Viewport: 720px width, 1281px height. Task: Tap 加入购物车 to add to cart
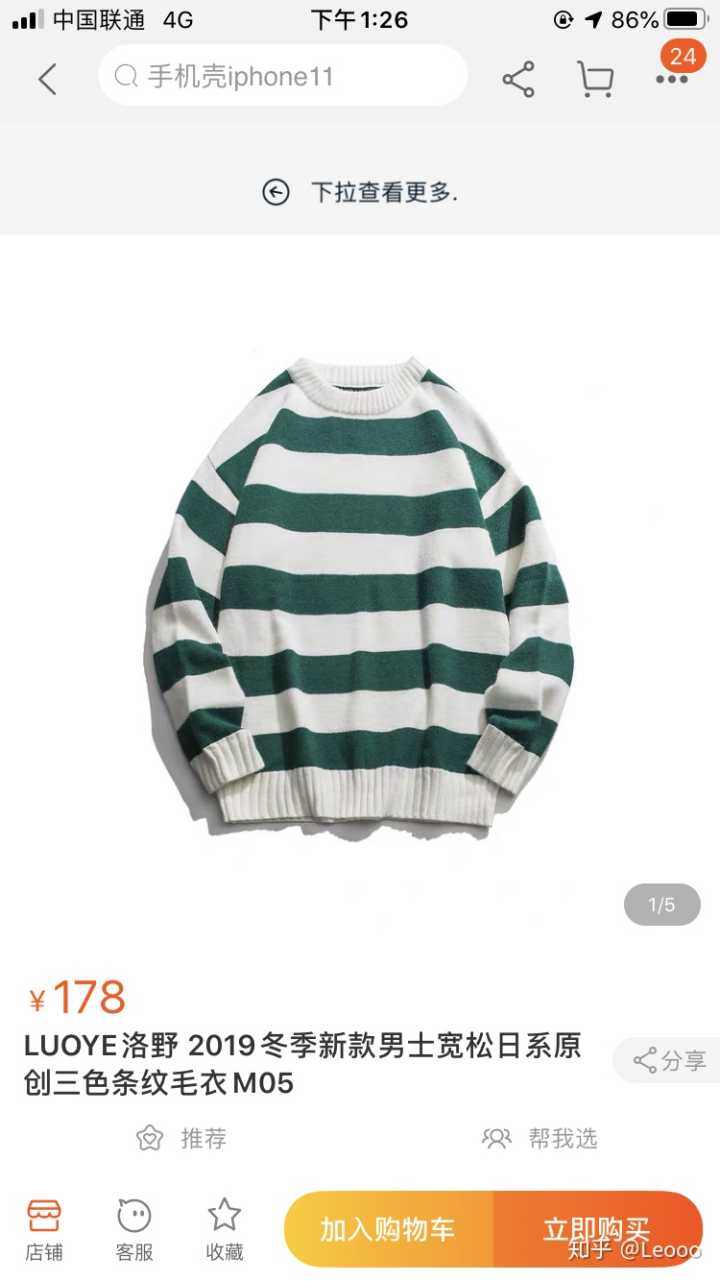pos(388,1229)
